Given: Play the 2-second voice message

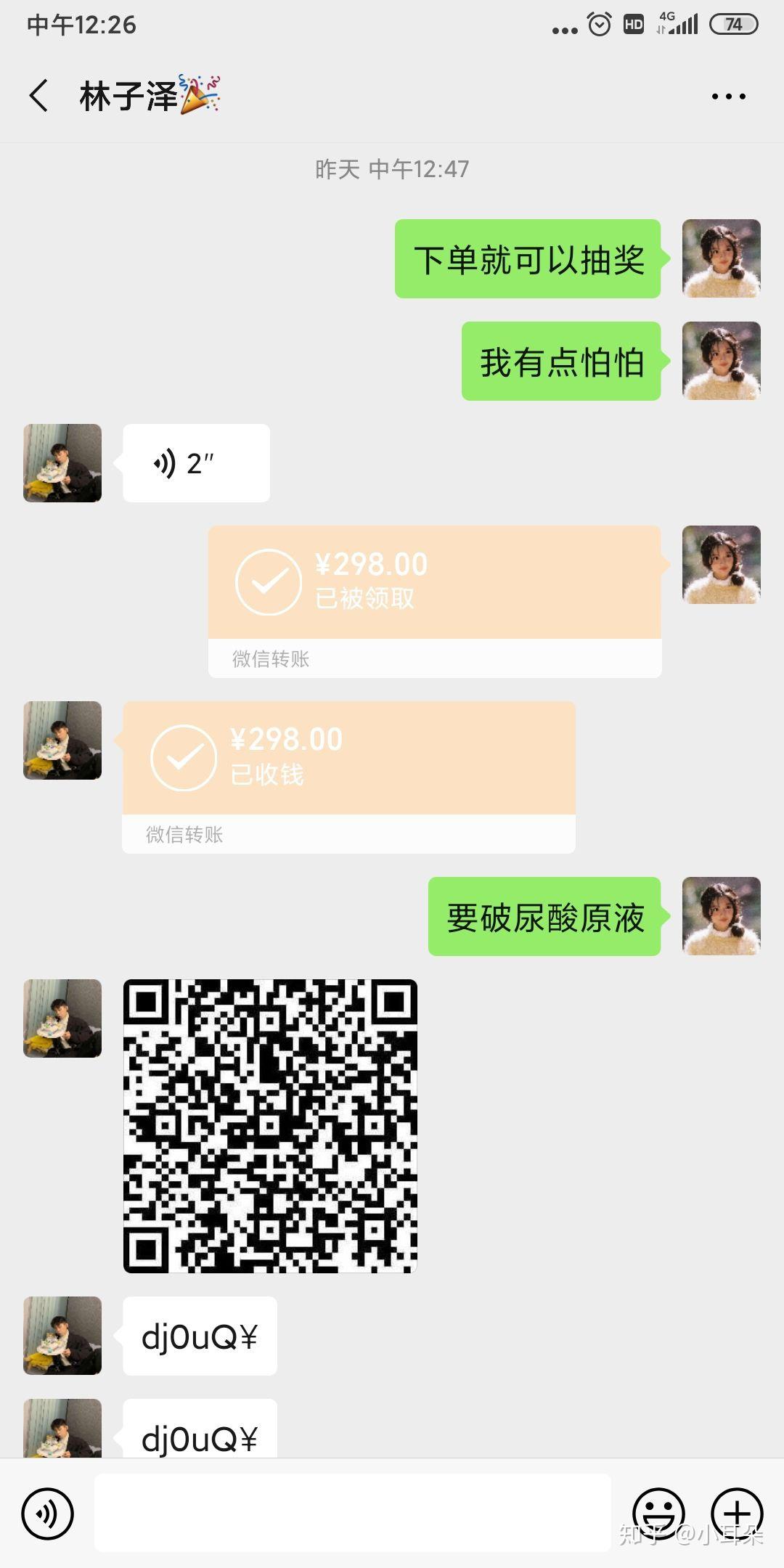Looking at the screenshot, I should click(x=196, y=463).
